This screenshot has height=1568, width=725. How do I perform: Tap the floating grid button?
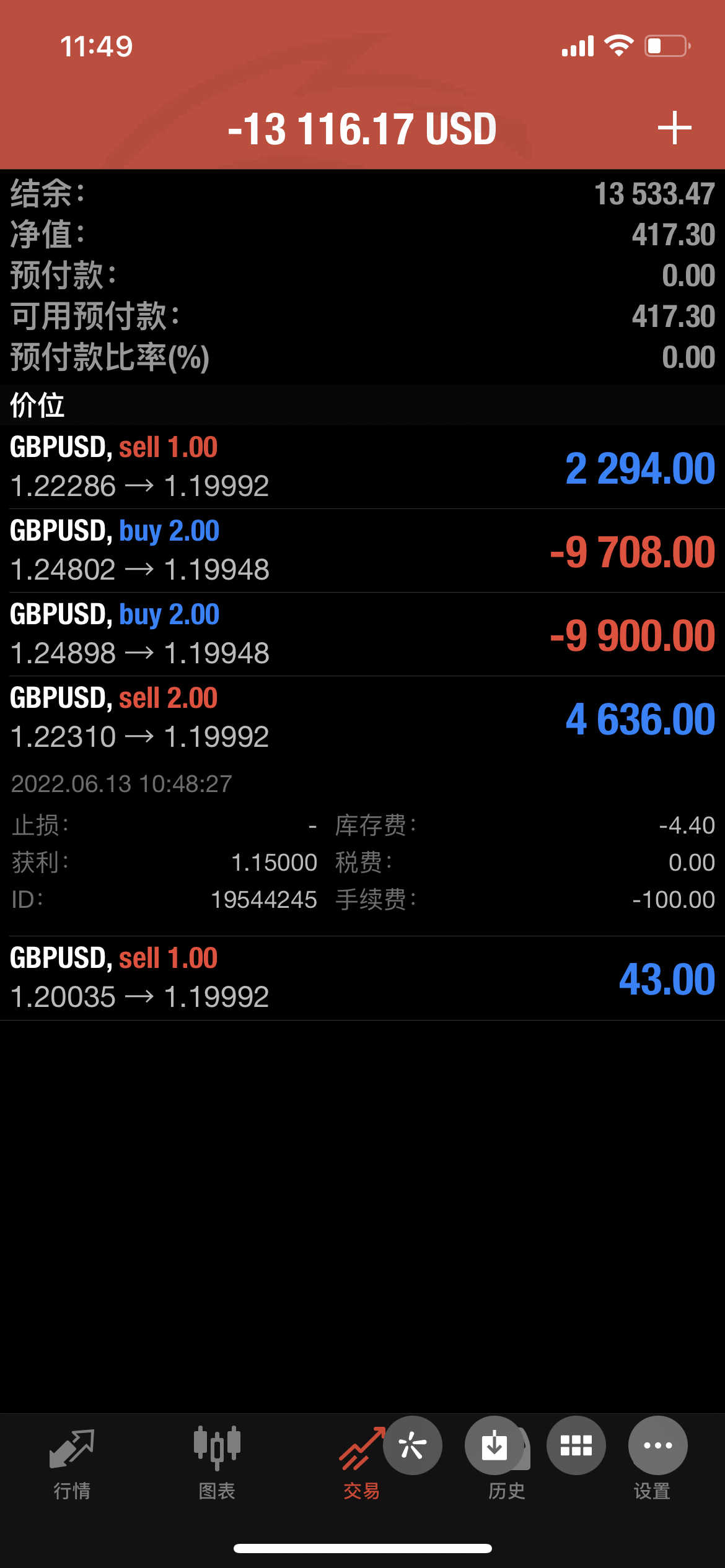pyautogui.click(x=576, y=1445)
